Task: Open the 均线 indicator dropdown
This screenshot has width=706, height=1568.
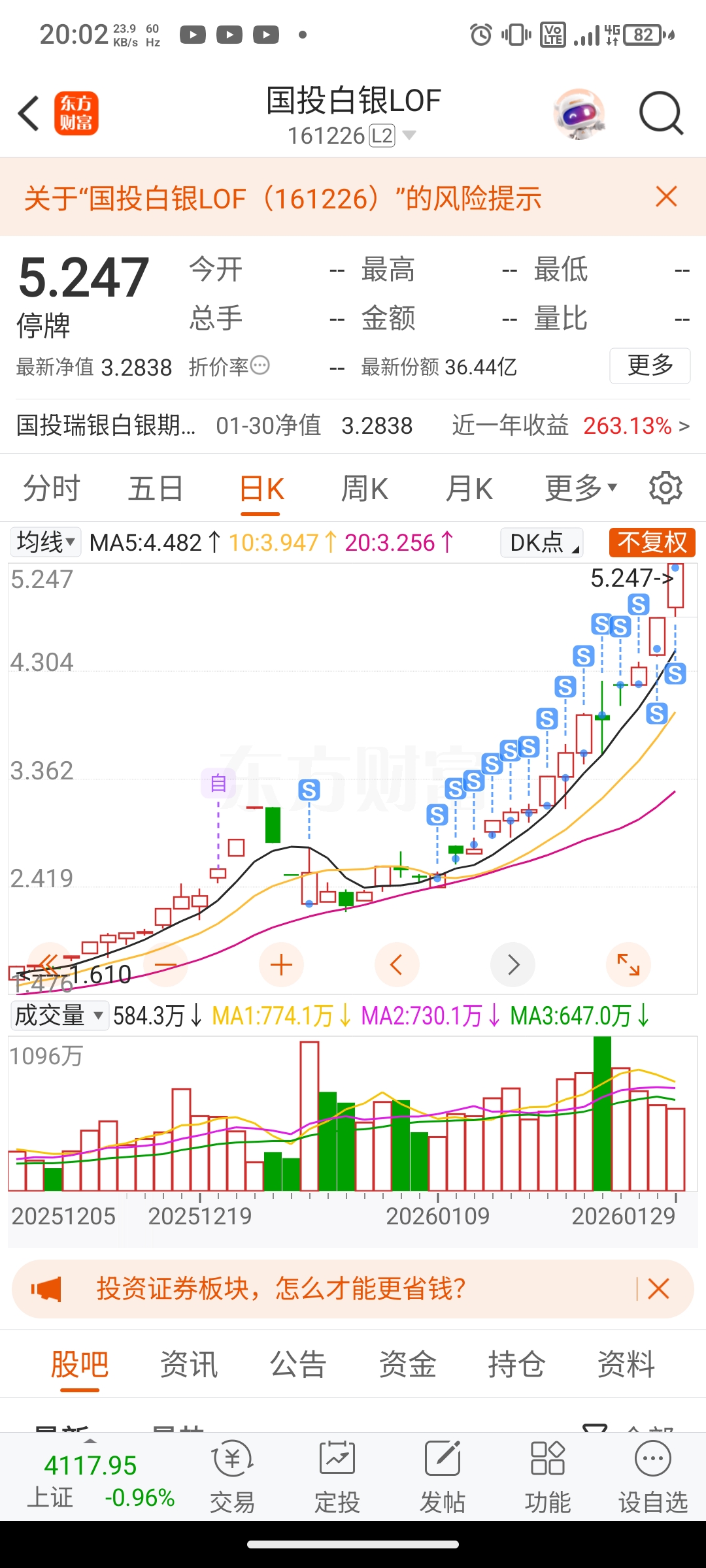Action: pyautogui.click(x=46, y=542)
